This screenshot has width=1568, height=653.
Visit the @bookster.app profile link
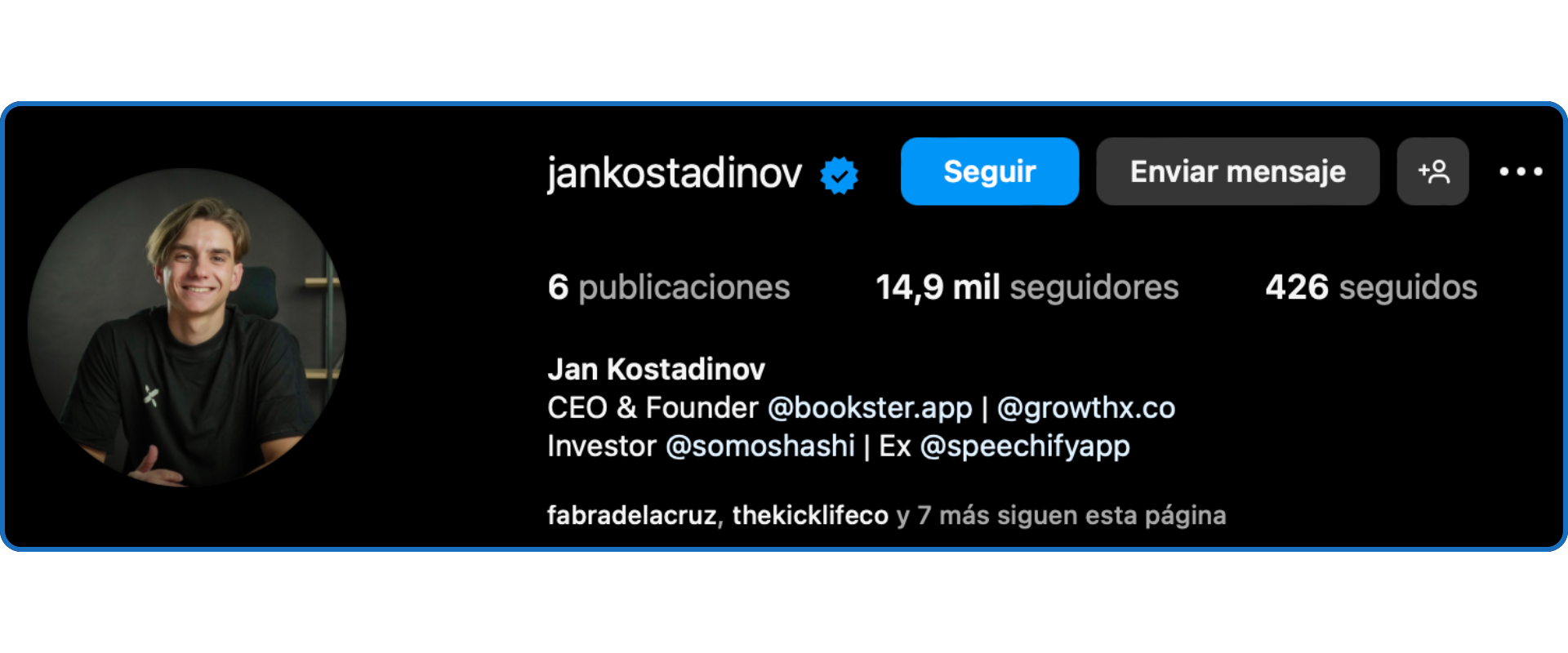click(x=870, y=407)
